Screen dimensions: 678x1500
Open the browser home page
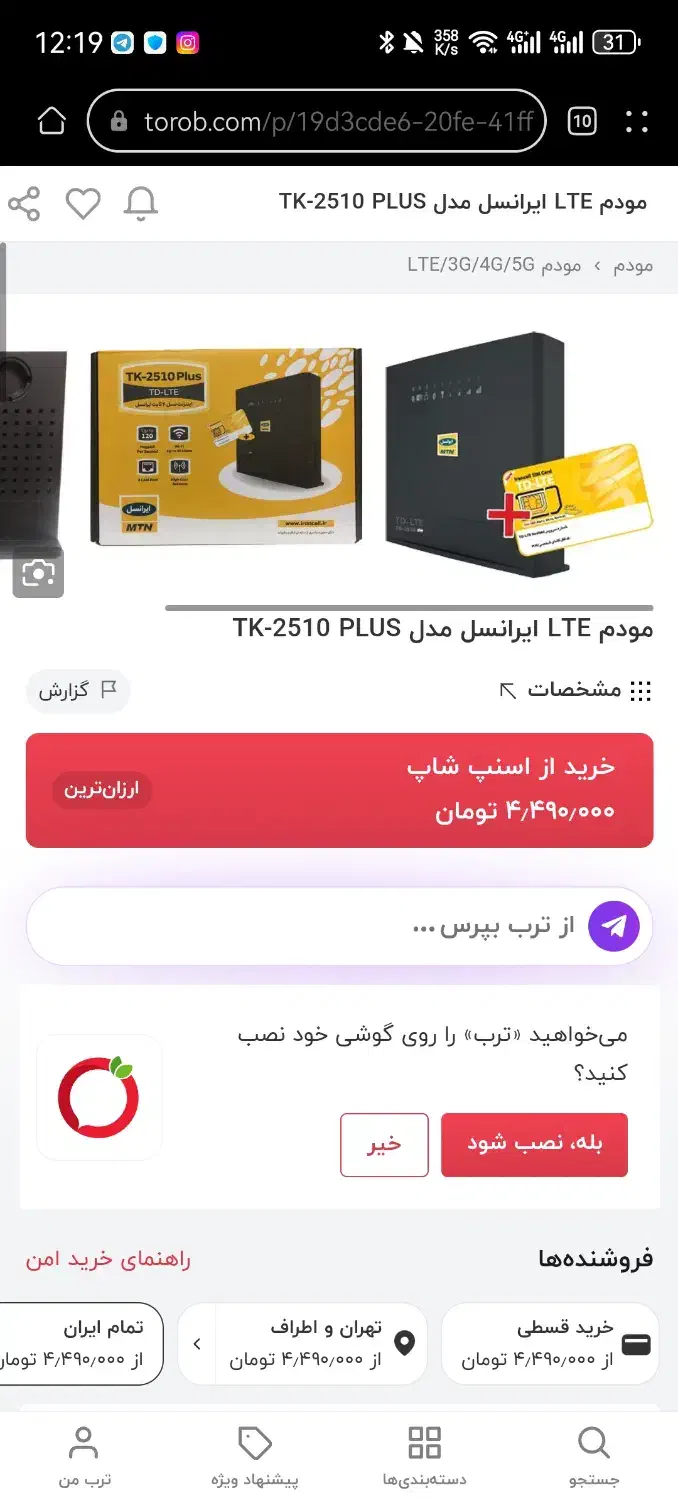(x=51, y=122)
